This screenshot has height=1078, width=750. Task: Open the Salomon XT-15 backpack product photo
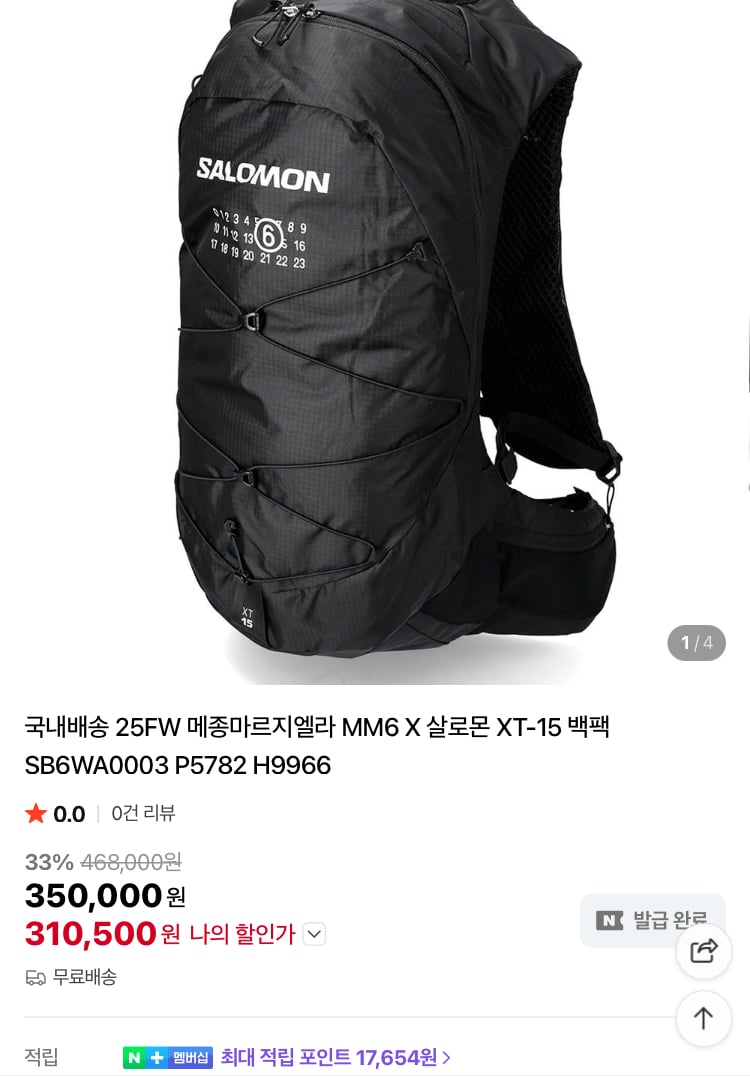click(x=375, y=340)
